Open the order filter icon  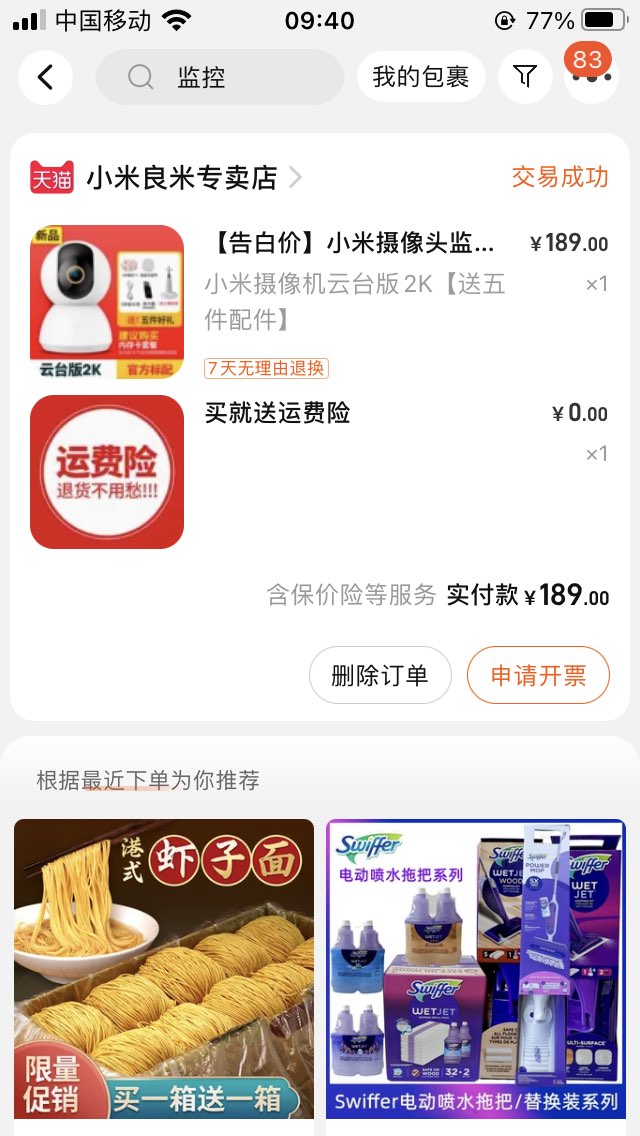tap(525, 77)
